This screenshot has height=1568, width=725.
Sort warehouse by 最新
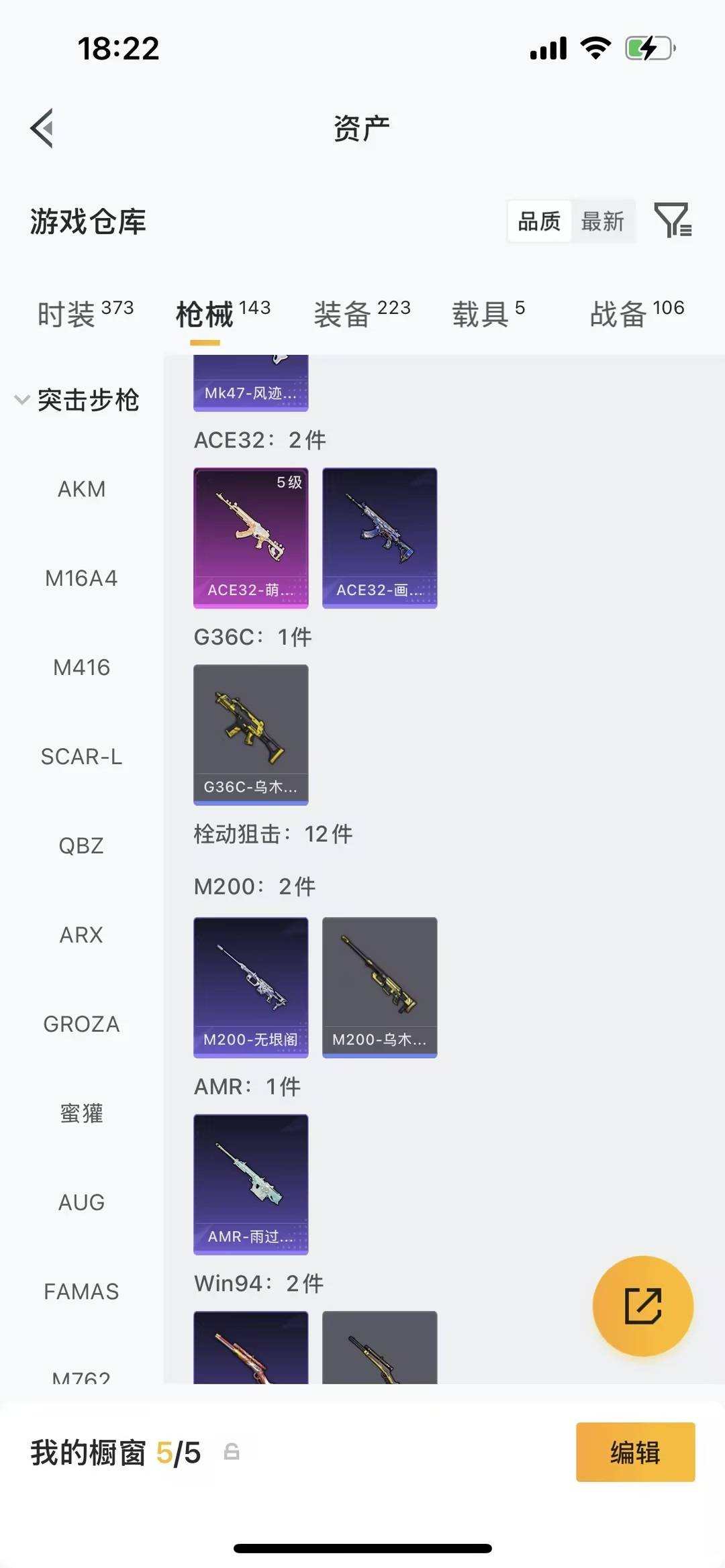[602, 221]
